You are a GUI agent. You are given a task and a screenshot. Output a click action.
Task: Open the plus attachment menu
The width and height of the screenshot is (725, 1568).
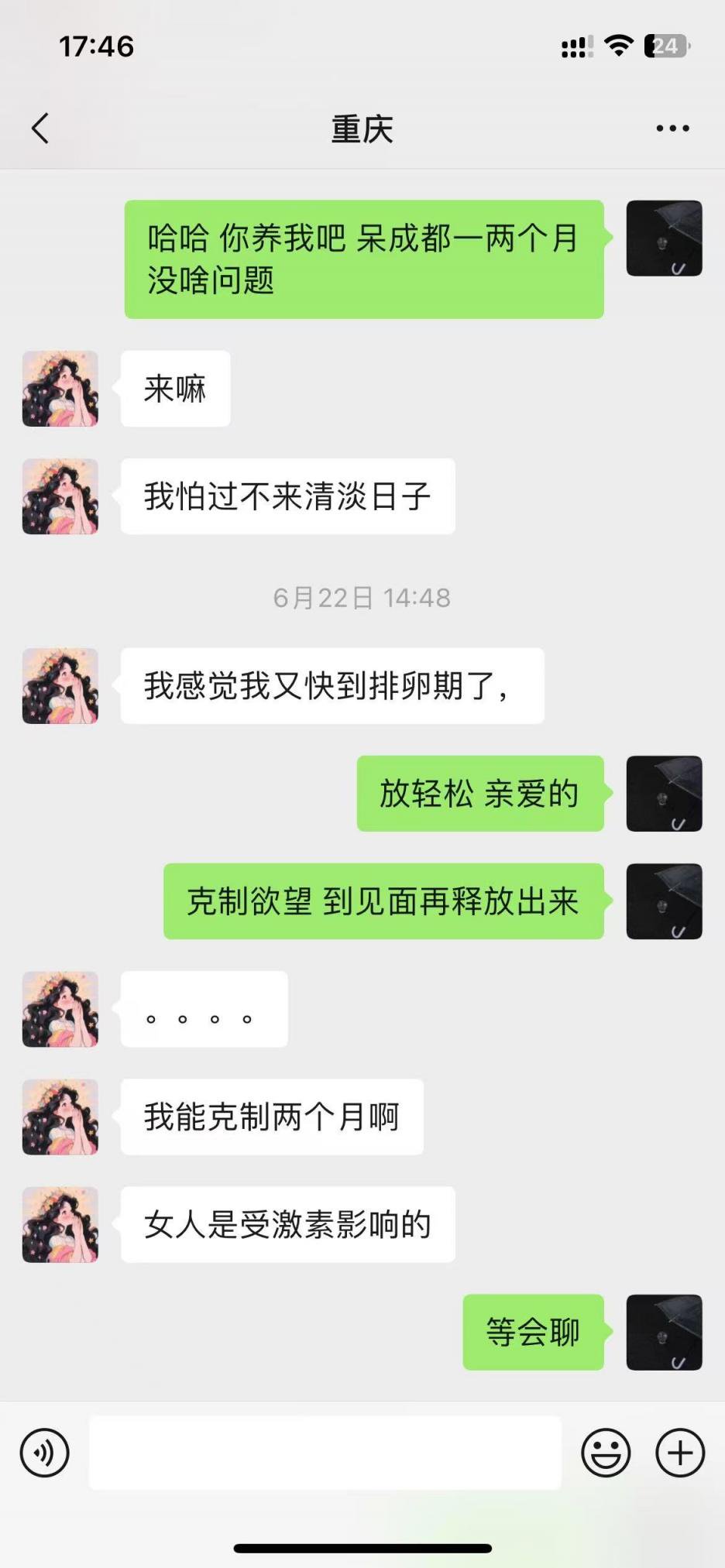tap(680, 1453)
